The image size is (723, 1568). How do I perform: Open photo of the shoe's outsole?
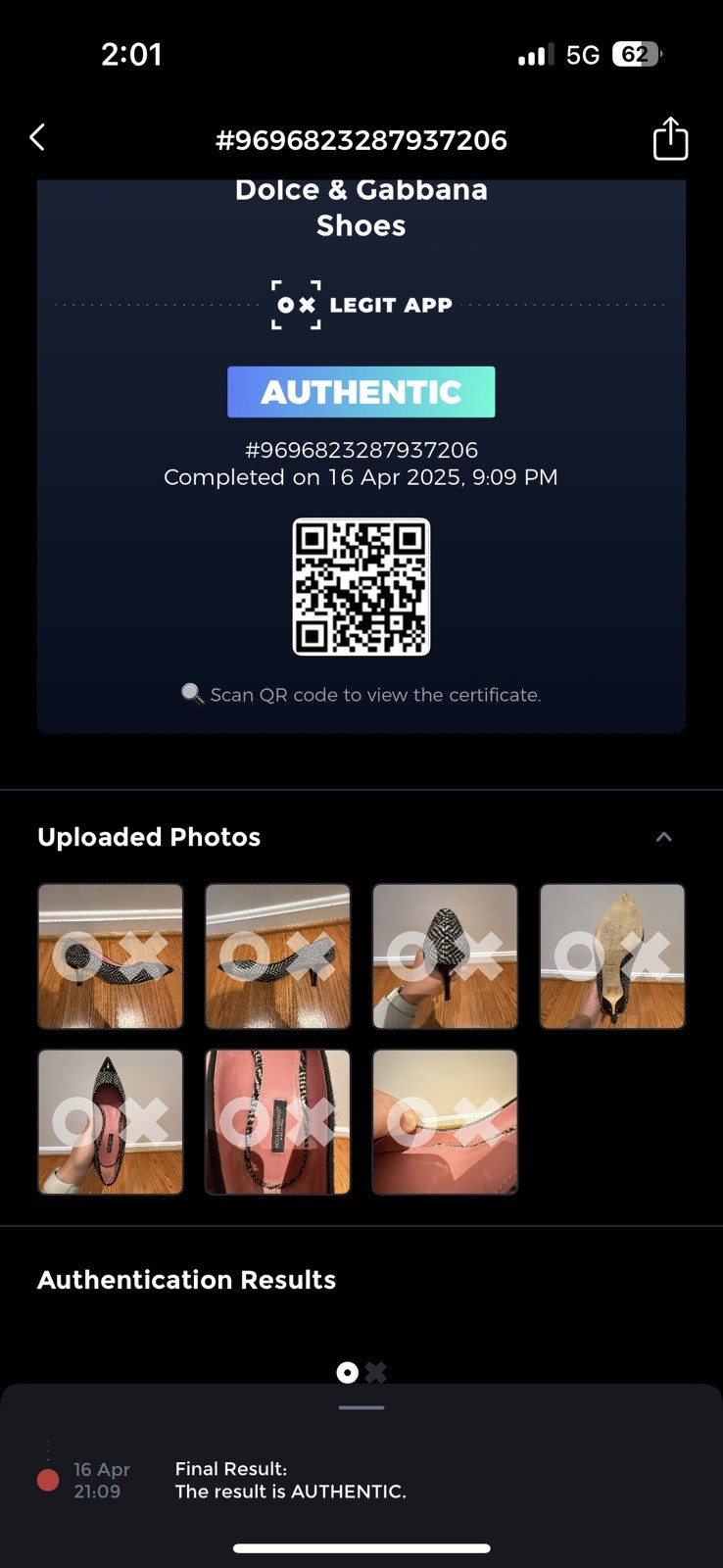click(x=611, y=956)
